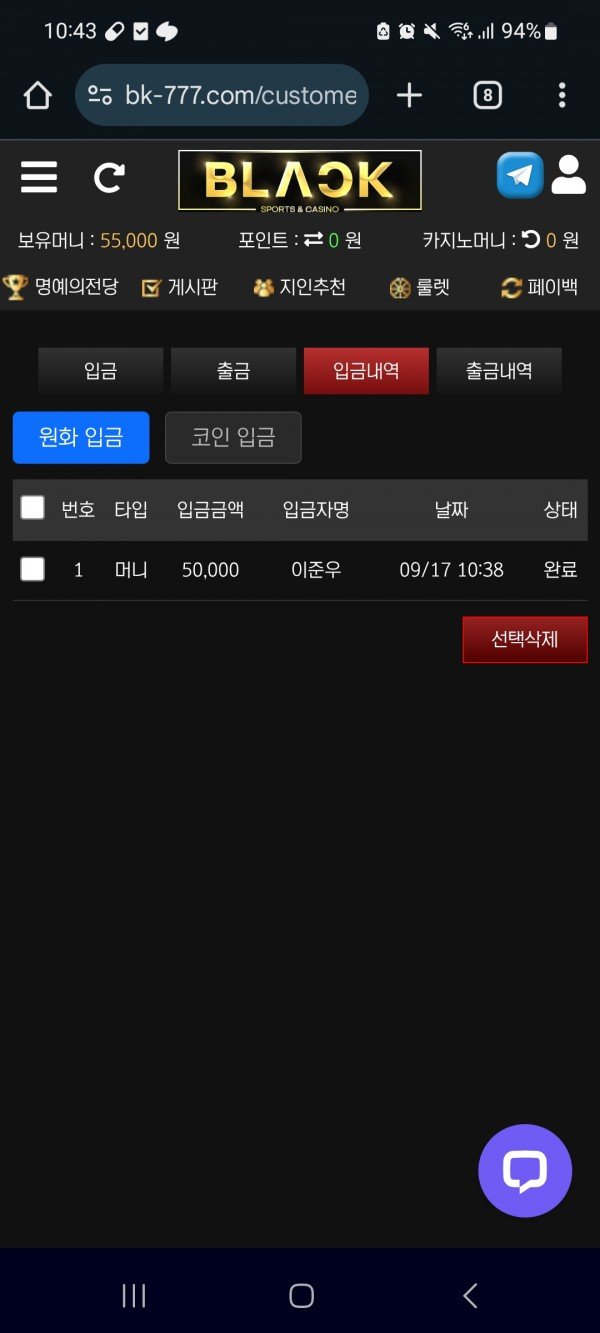This screenshot has height=1333, width=600.
Task: Open 페이백 payback page
Action: point(540,287)
